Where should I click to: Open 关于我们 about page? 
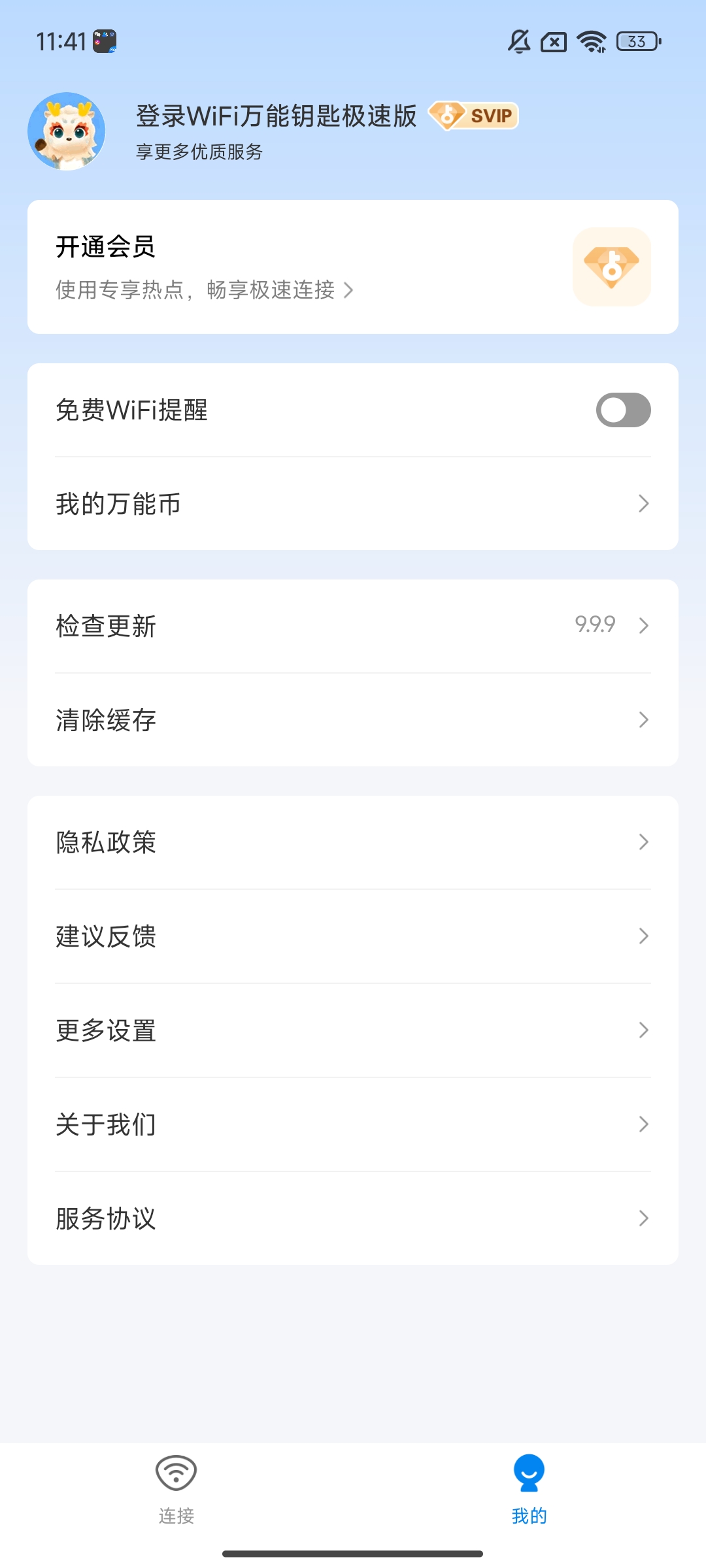click(x=353, y=1124)
